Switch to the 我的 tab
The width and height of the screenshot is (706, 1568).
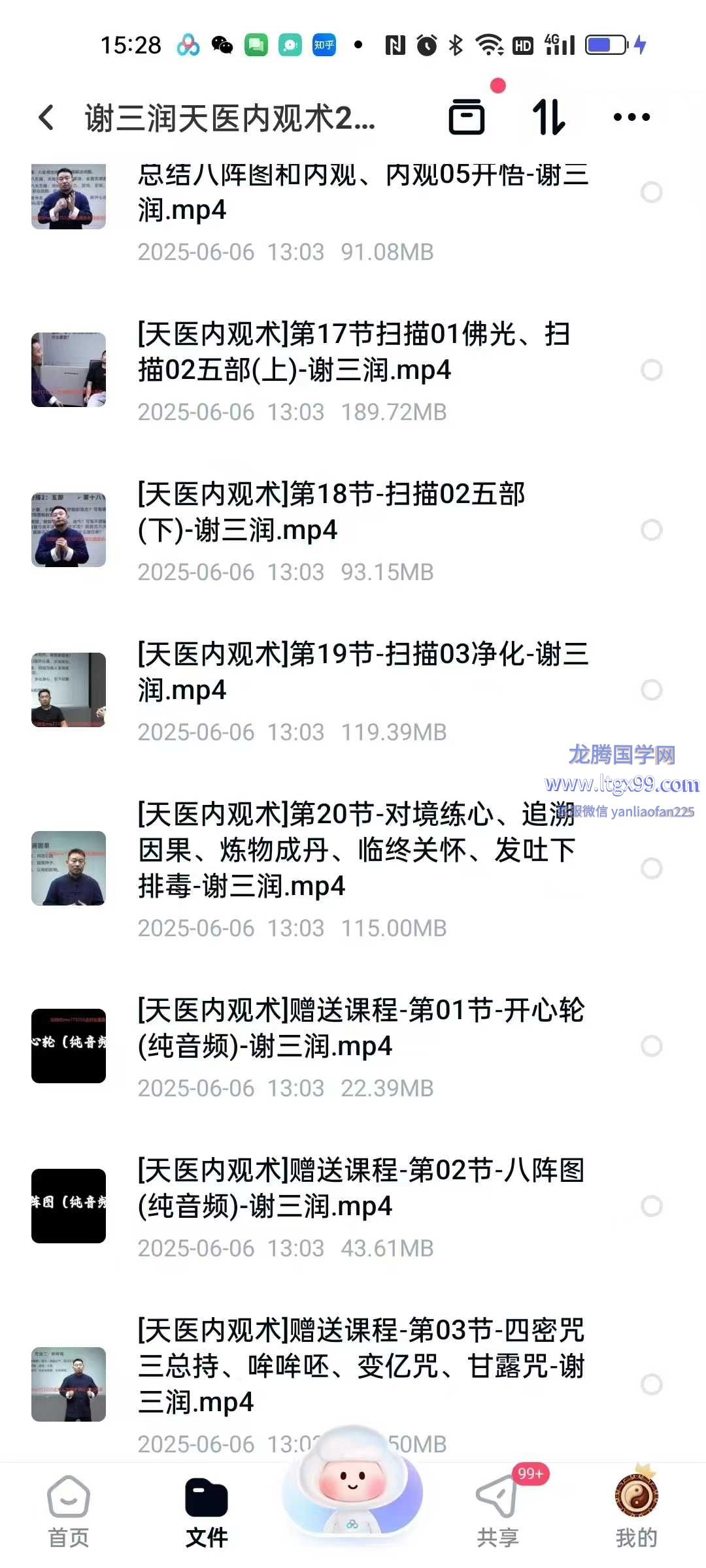coord(636,1511)
